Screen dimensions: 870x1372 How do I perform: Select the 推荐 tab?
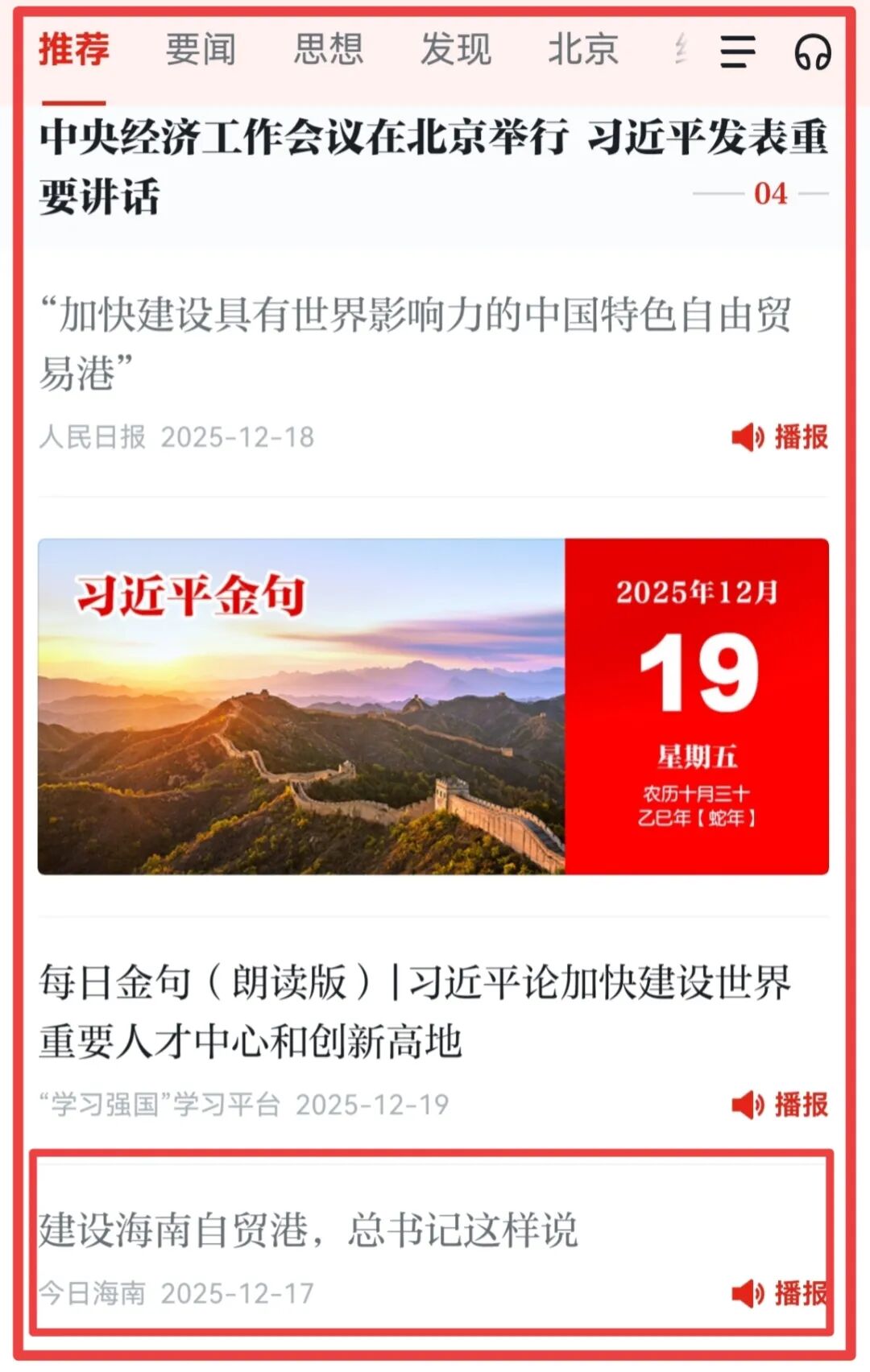(73, 50)
